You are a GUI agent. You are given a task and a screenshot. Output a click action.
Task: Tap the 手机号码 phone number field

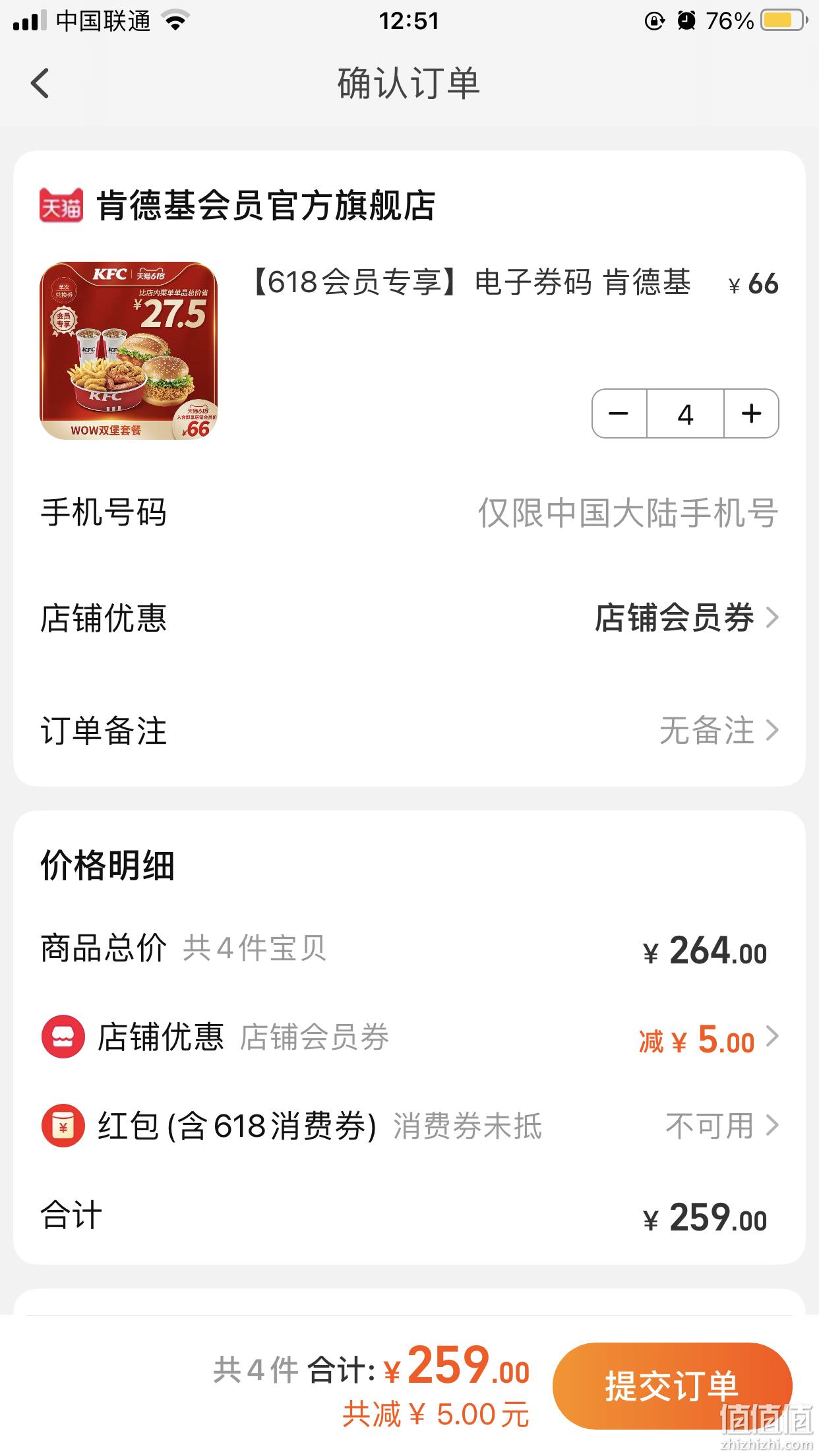click(x=409, y=512)
